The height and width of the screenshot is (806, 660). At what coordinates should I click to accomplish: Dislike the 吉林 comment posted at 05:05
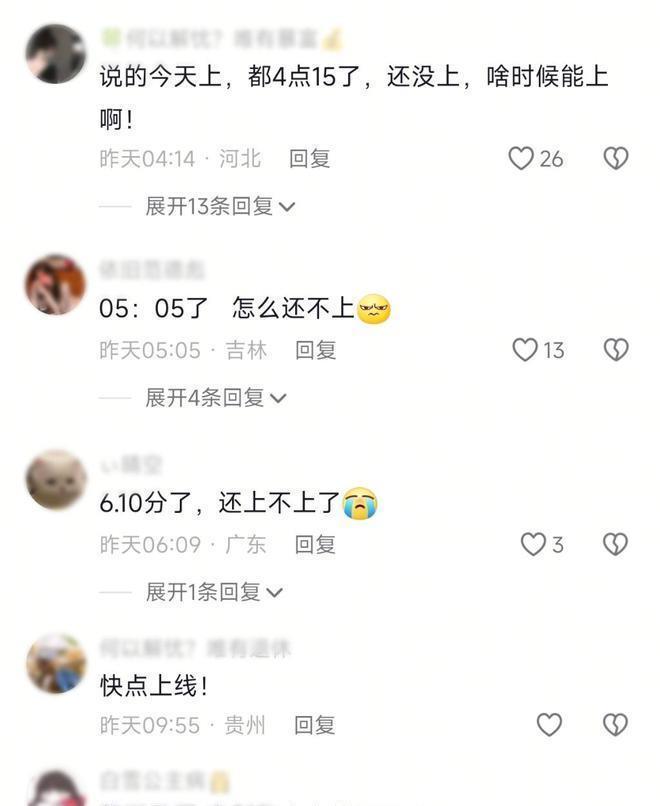click(x=616, y=349)
